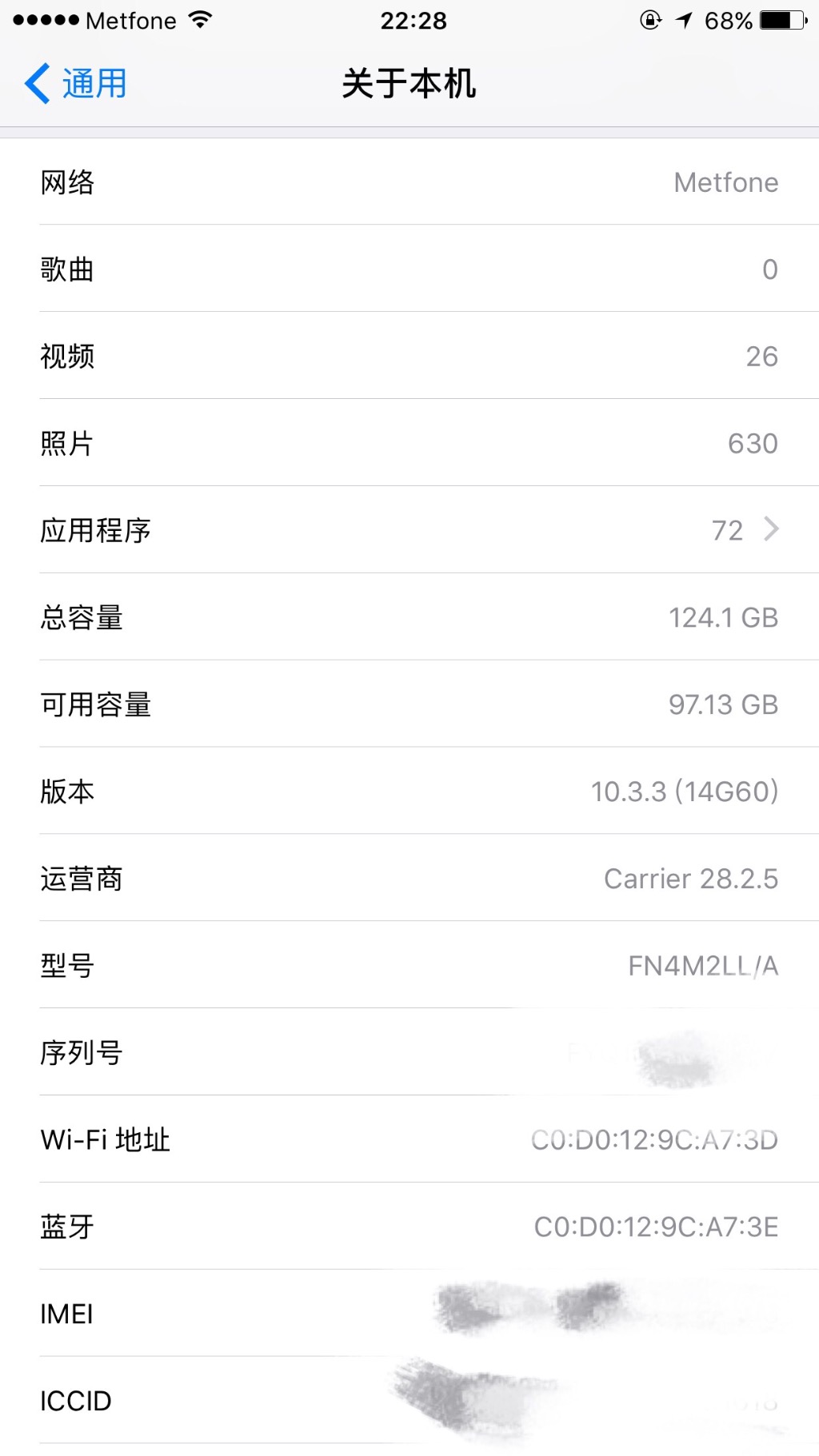Open the 应用程序 row showing 72
The width and height of the screenshot is (819, 1456).
tap(409, 529)
